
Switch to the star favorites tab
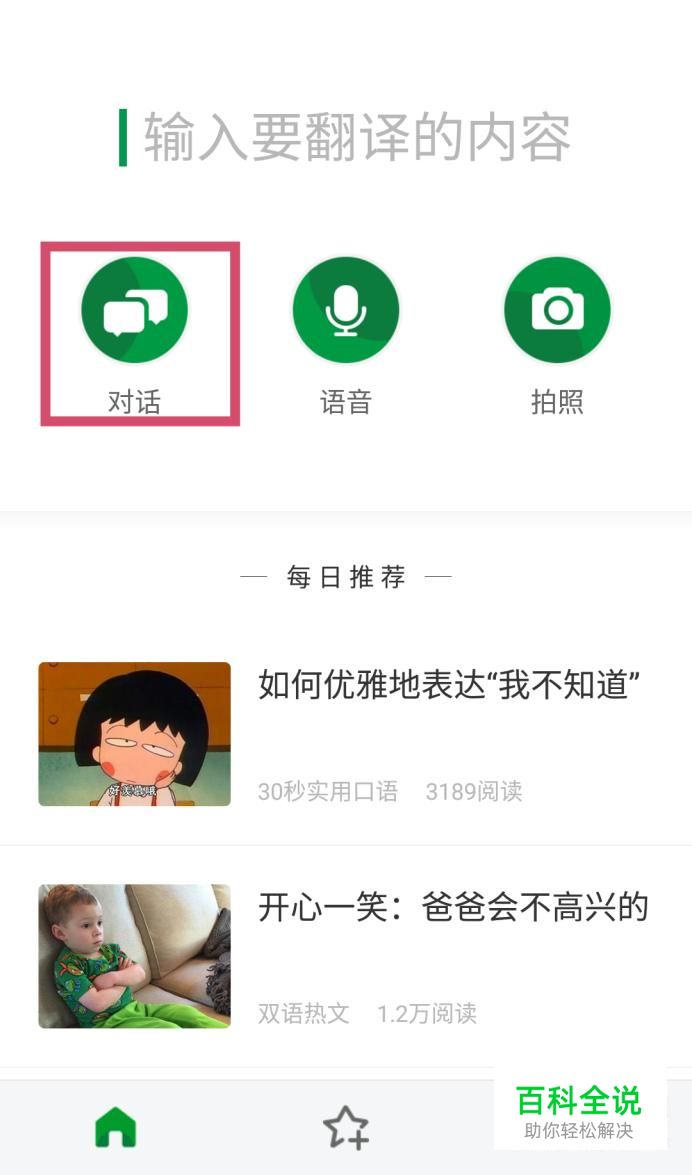click(x=346, y=1128)
